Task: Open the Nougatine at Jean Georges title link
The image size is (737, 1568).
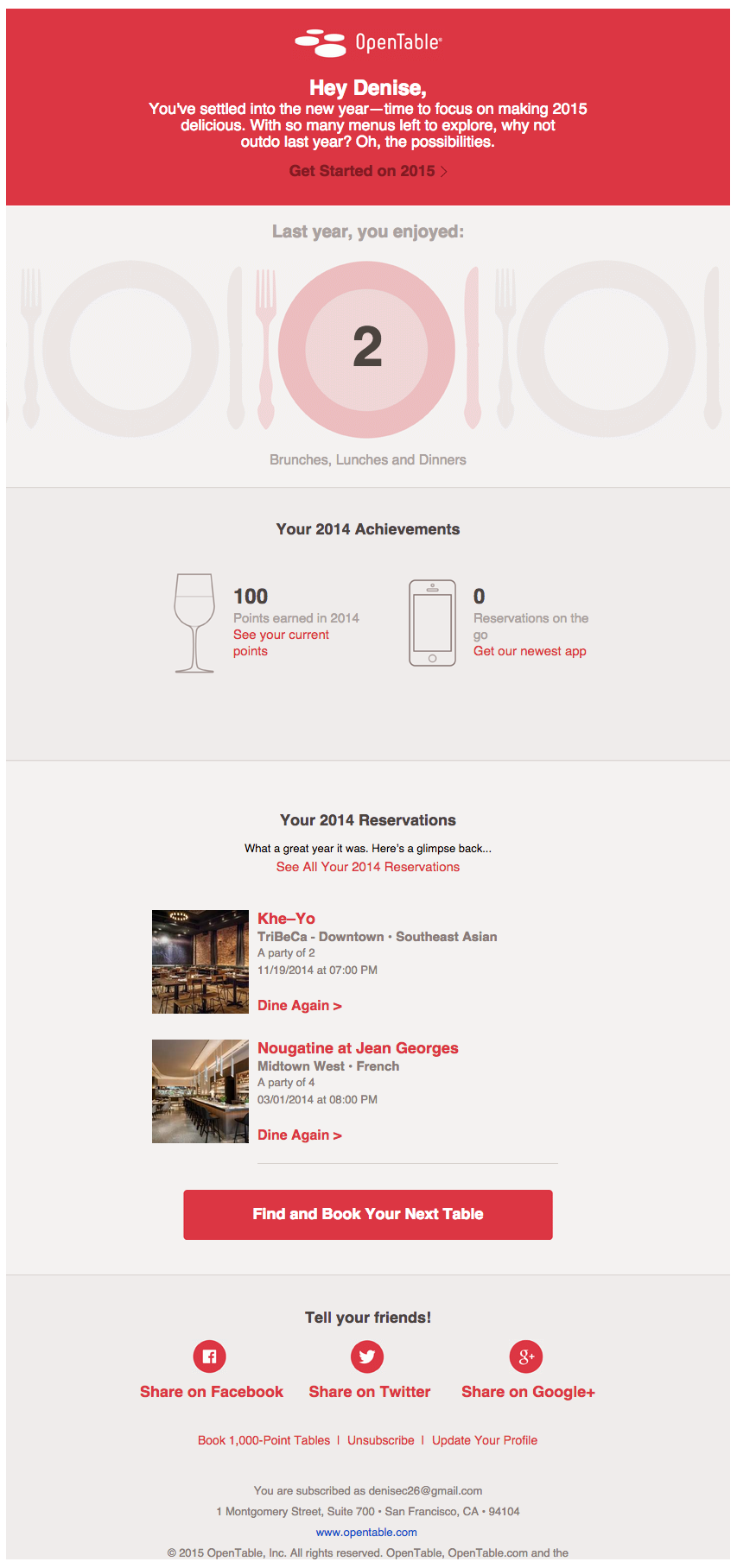Action: pyautogui.click(x=358, y=1048)
